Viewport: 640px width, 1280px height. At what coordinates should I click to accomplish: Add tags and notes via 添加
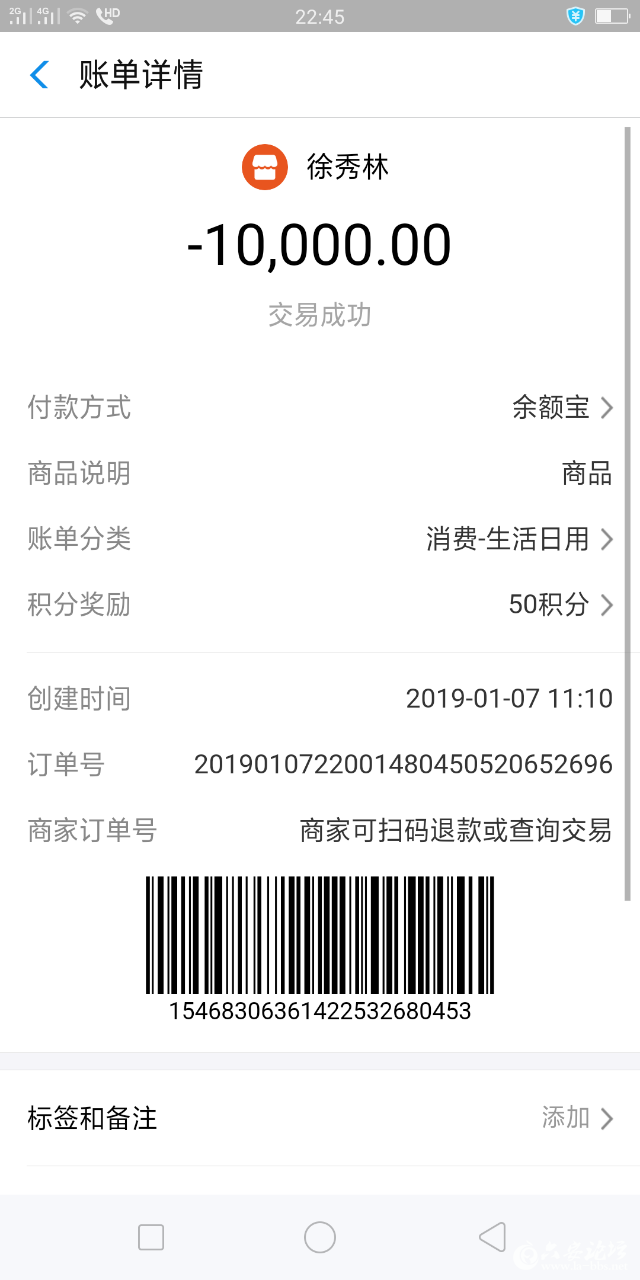click(577, 1118)
